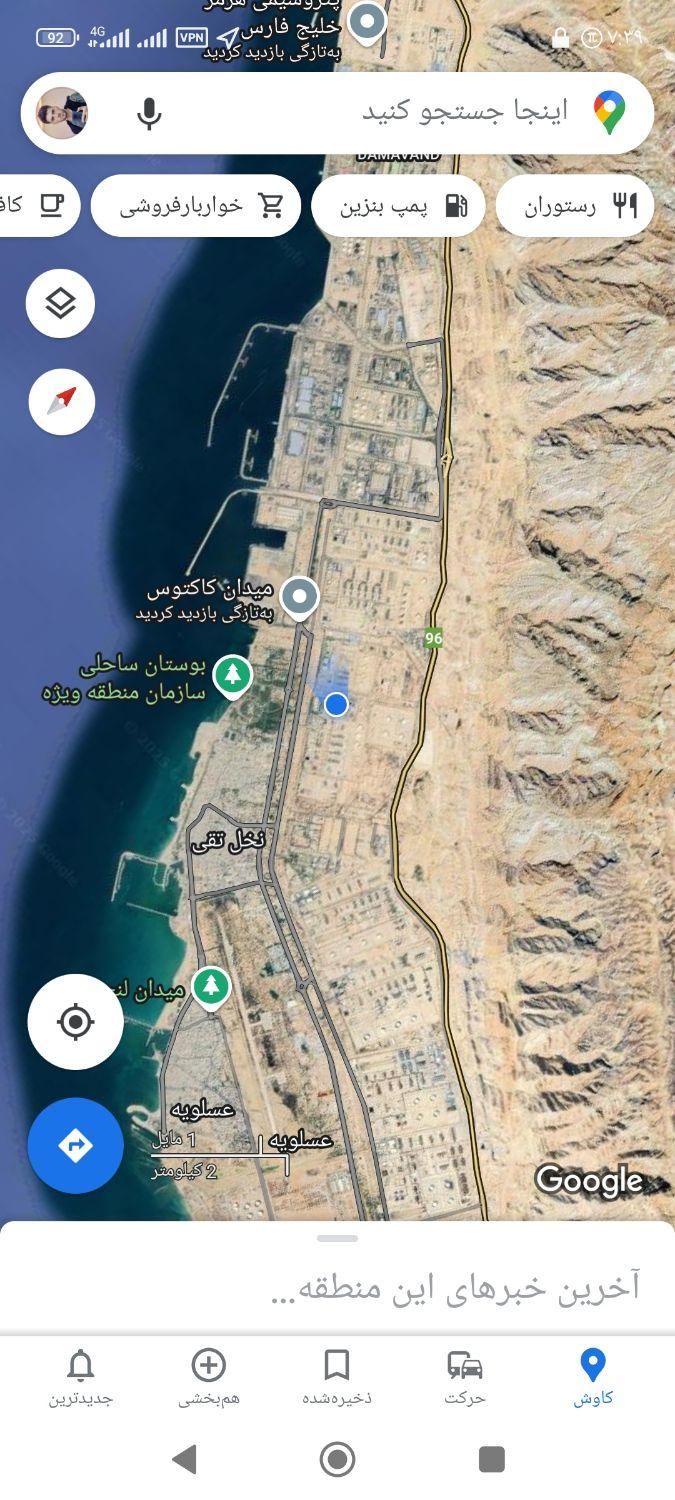Open the map layers button
675x1500 pixels.
pyautogui.click(x=61, y=303)
